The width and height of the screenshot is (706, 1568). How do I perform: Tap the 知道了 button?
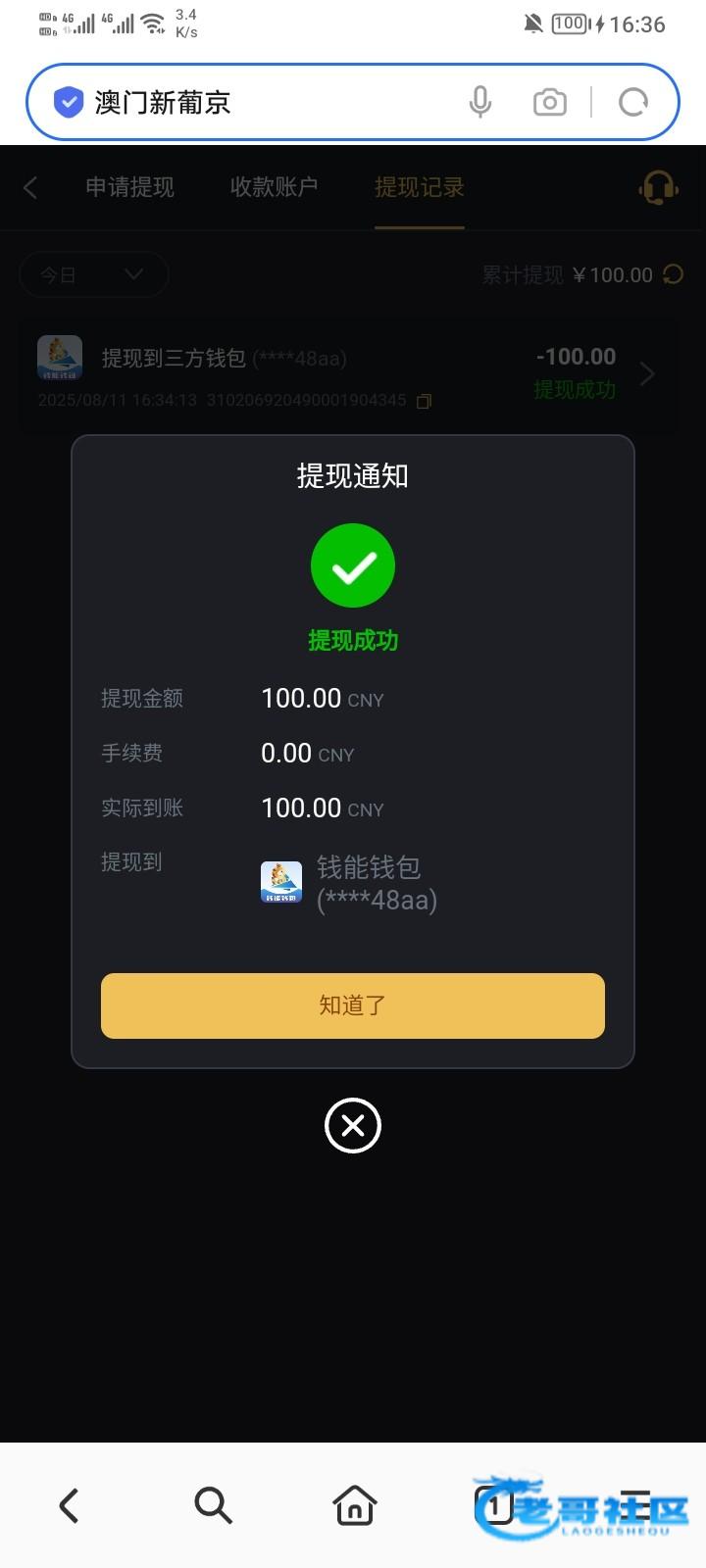click(353, 1005)
